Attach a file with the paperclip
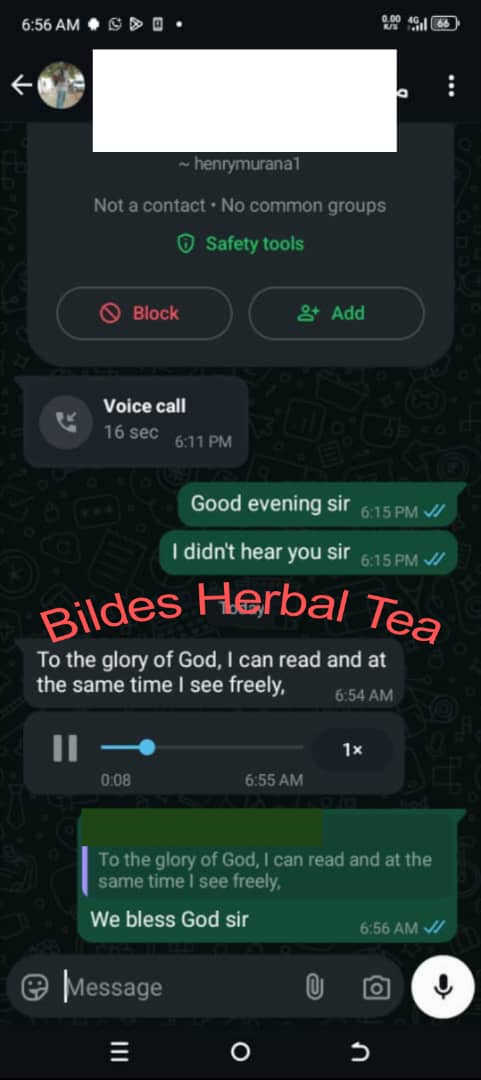The image size is (481, 1080). [x=314, y=987]
